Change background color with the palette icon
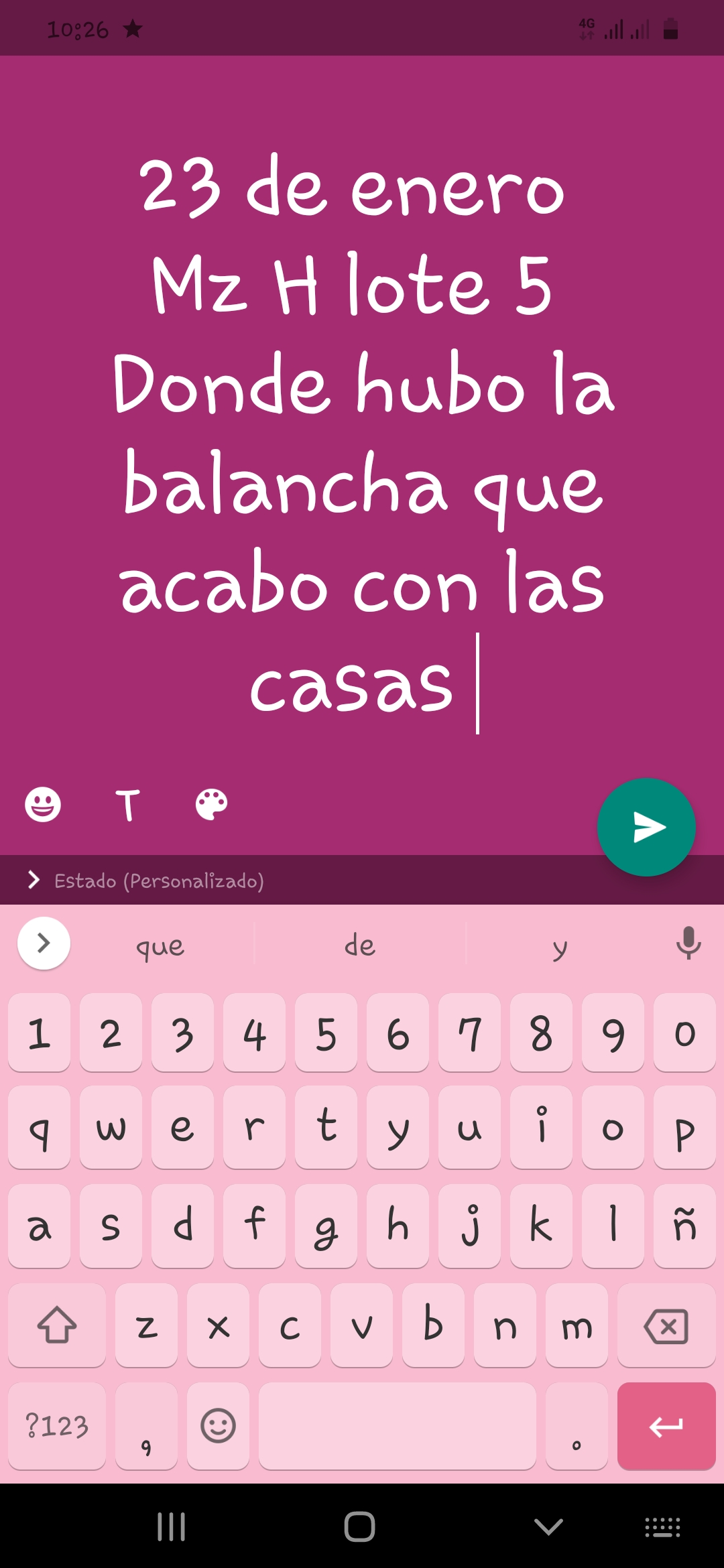Screen dimensions: 724x1568 [x=211, y=804]
